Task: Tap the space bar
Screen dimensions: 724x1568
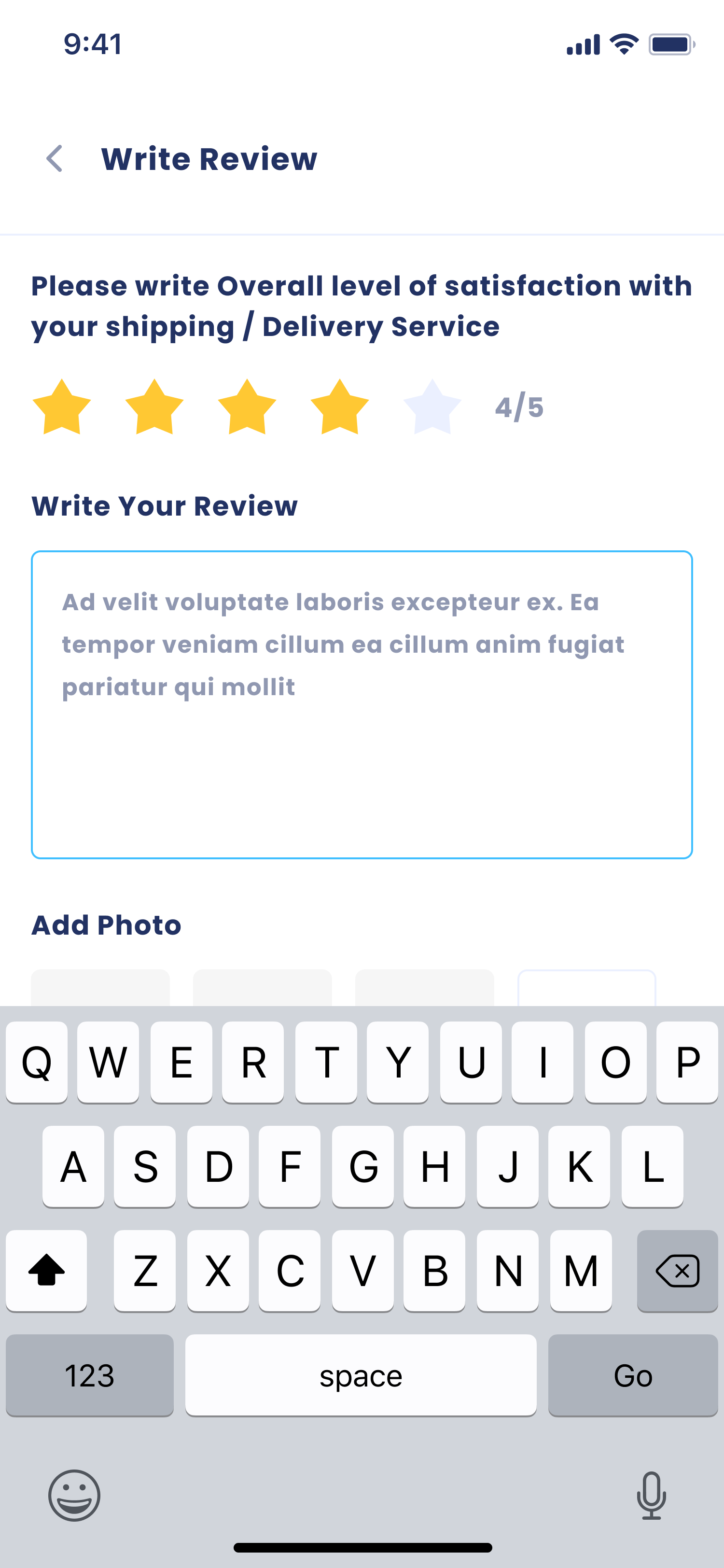Action: pyautogui.click(x=361, y=1375)
